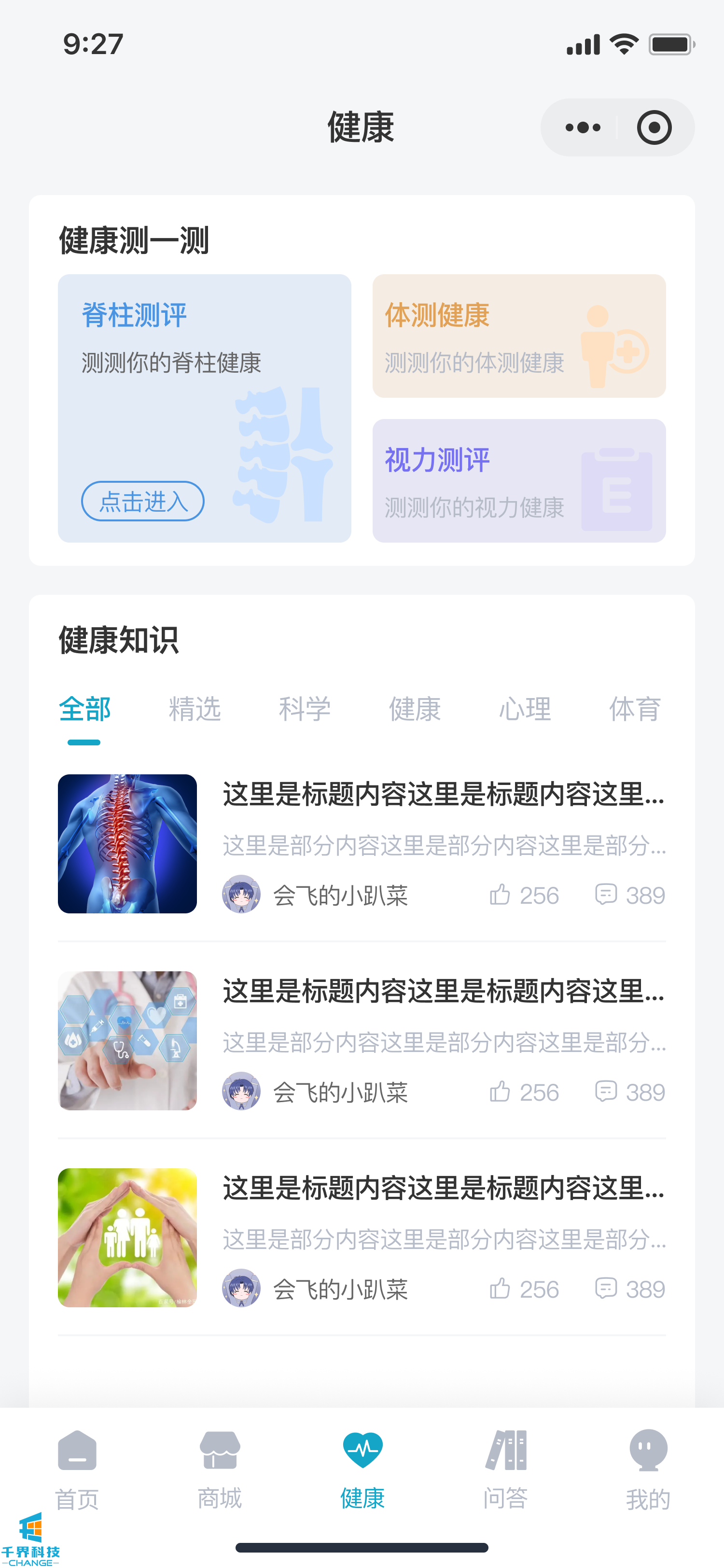Image resolution: width=724 pixels, height=1568 pixels.
Task: Like the article with the spine image
Action: (x=500, y=895)
